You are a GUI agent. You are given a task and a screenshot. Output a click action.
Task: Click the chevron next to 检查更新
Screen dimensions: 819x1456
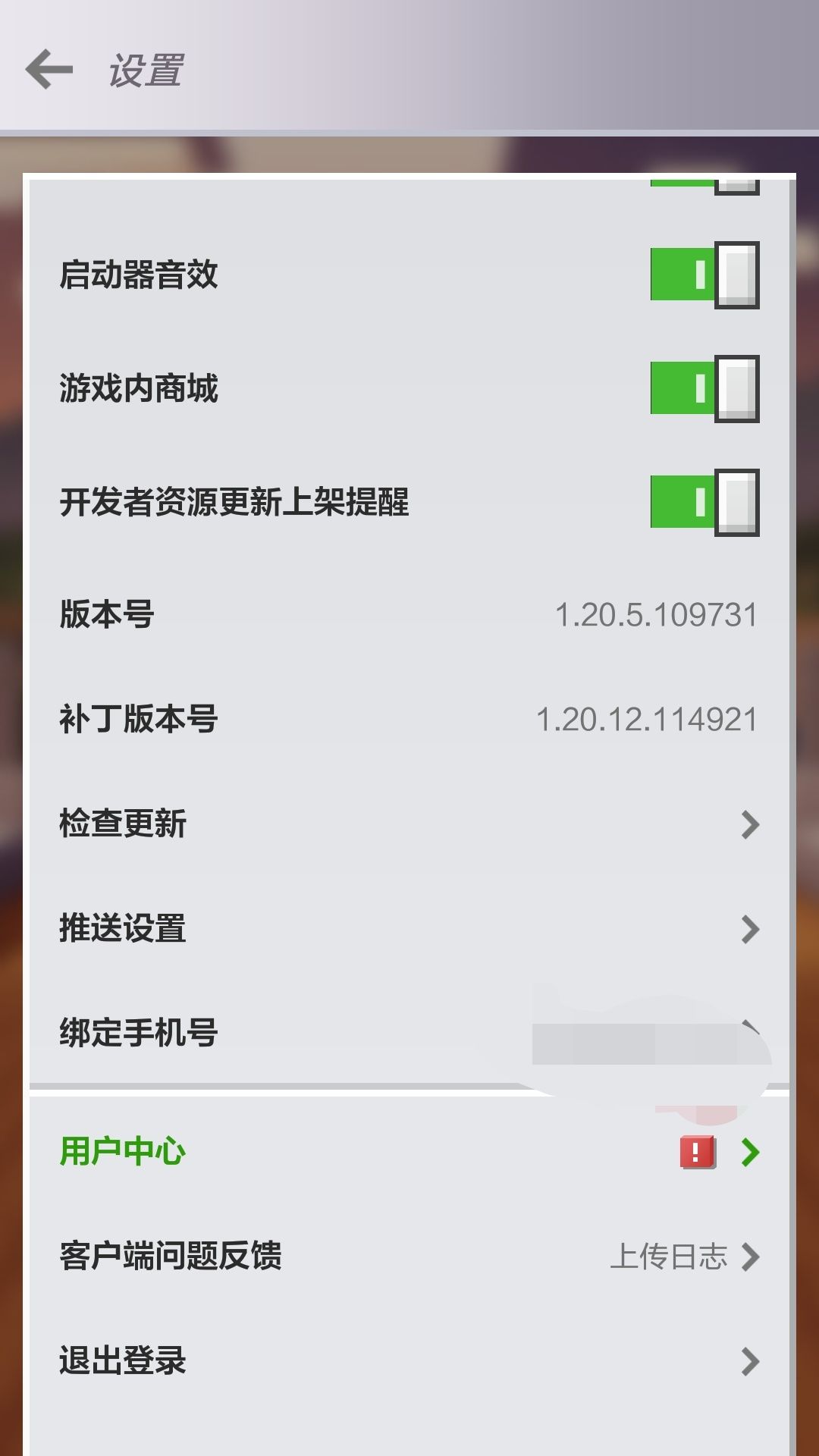click(x=749, y=823)
